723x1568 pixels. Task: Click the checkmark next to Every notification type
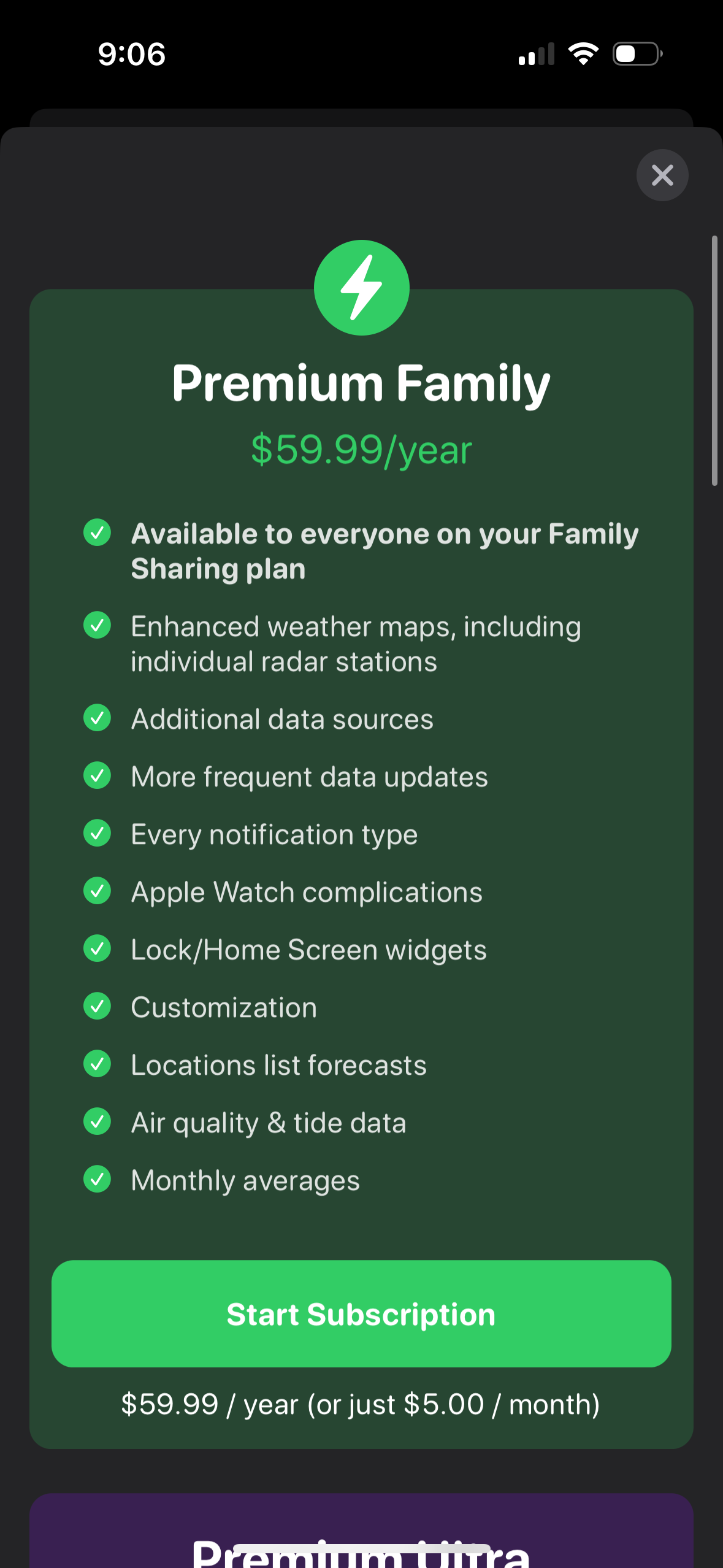point(97,834)
